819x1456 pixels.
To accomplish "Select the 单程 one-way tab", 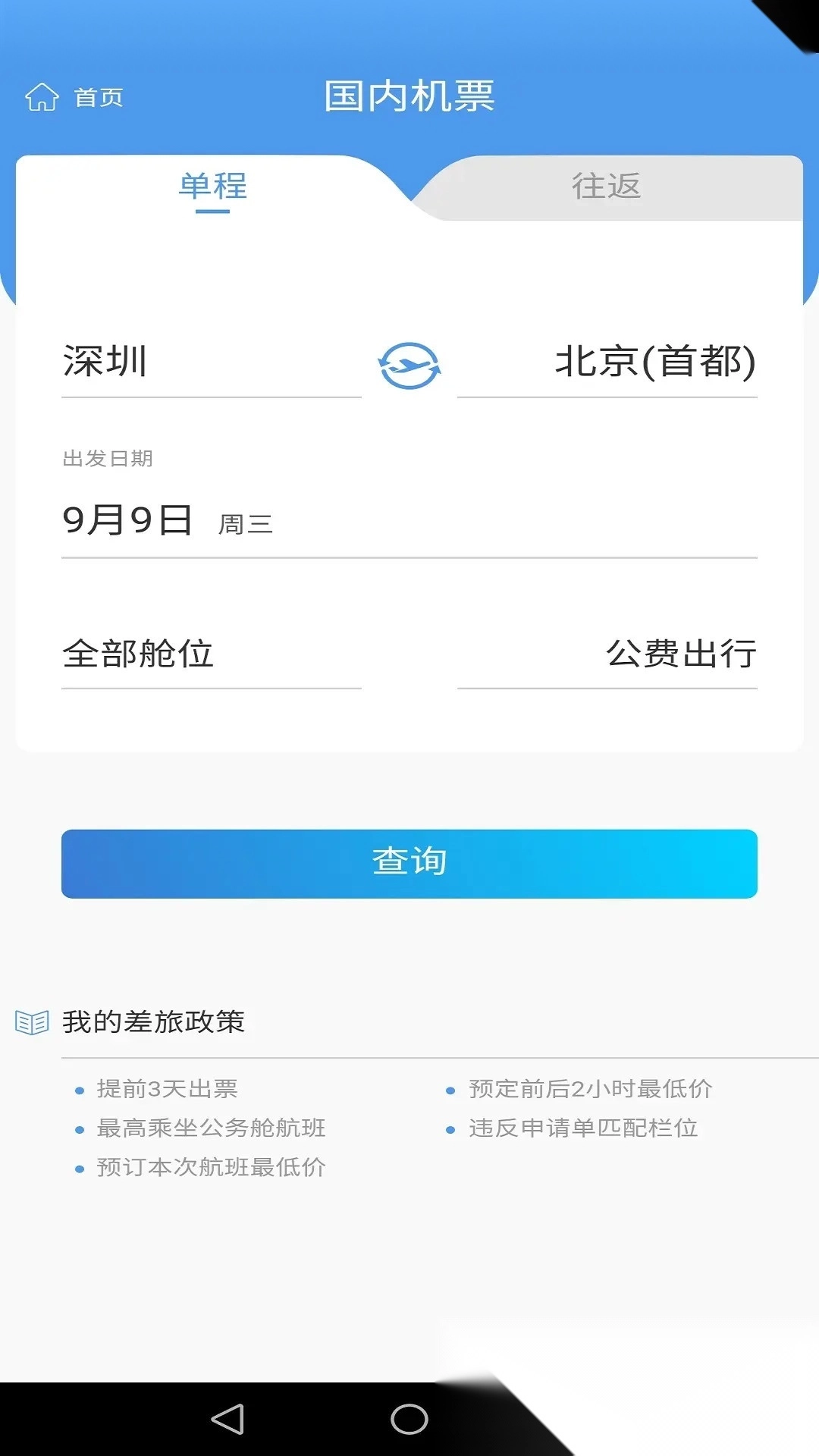I will click(212, 187).
